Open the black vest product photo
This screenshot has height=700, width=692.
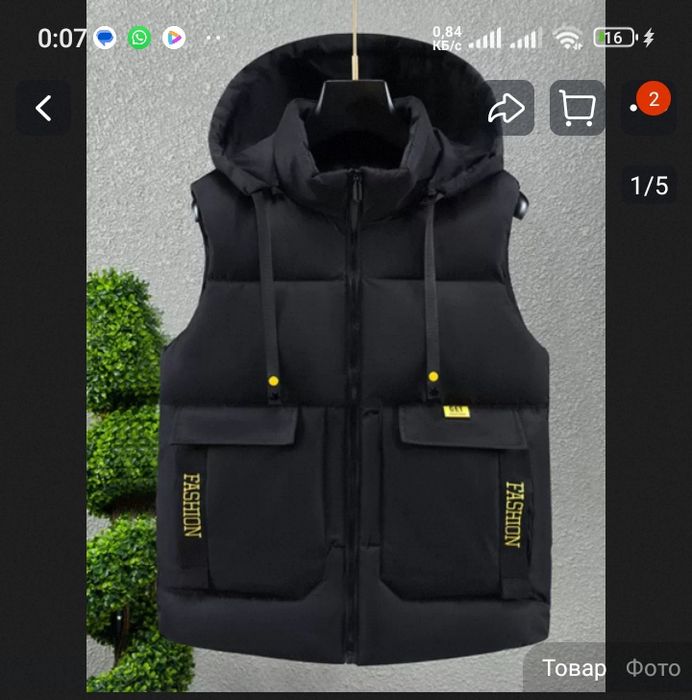click(350, 400)
